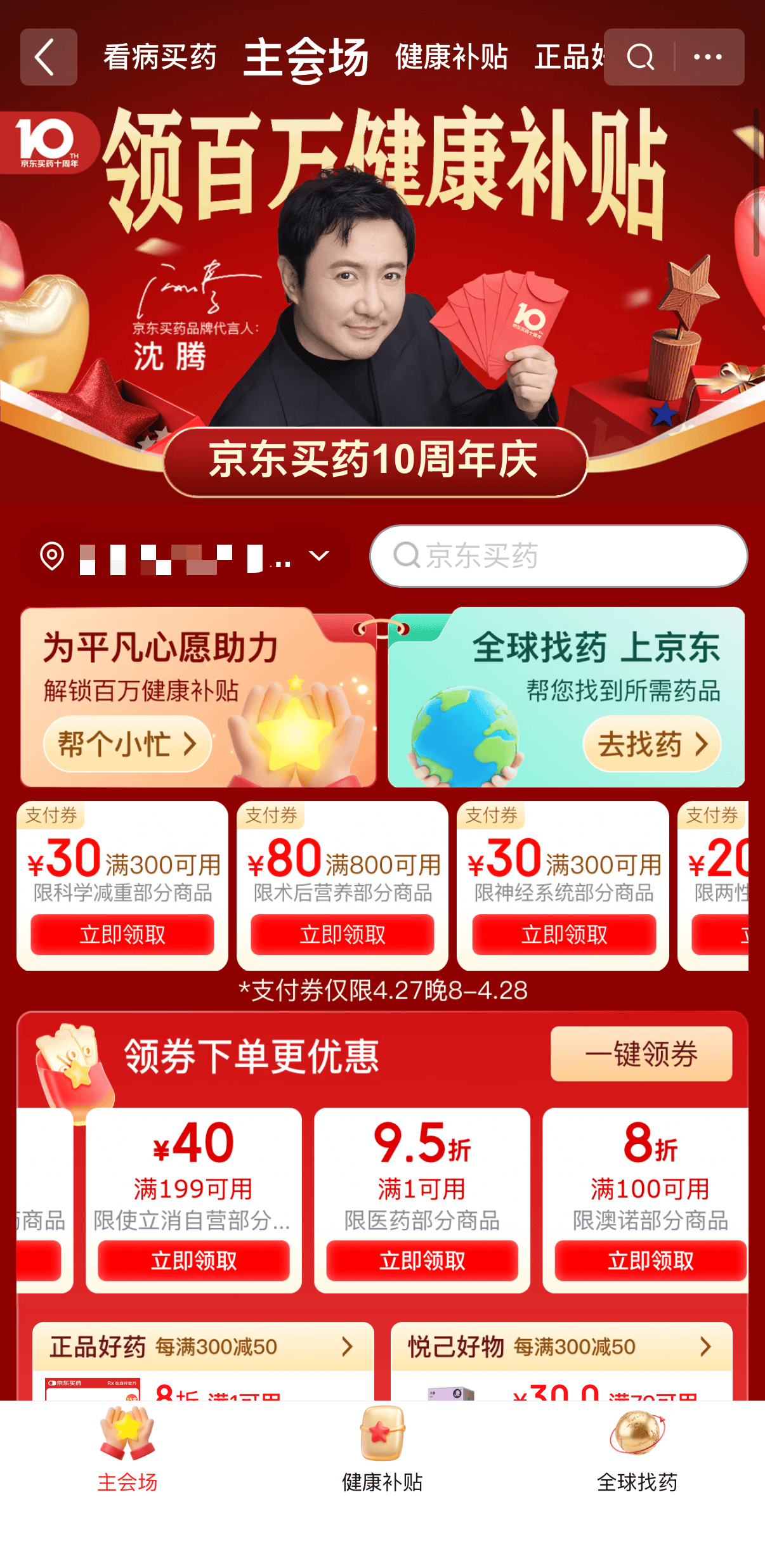The width and height of the screenshot is (765, 1568).
Task: Tap the 帮个小忙 button
Action: click(x=128, y=744)
